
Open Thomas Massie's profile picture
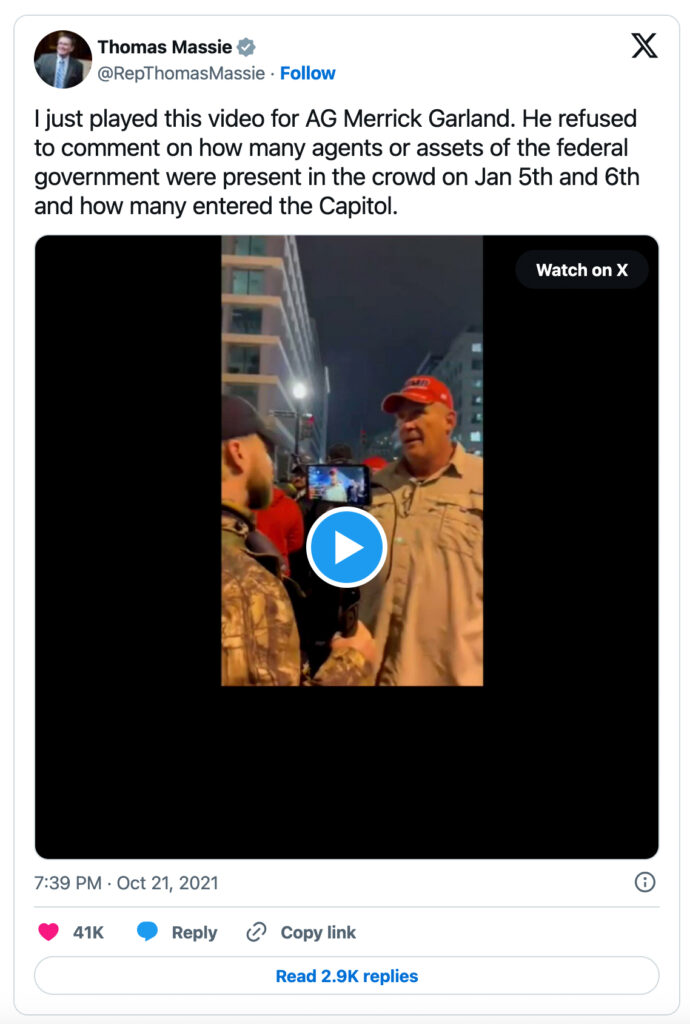click(63, 60)
